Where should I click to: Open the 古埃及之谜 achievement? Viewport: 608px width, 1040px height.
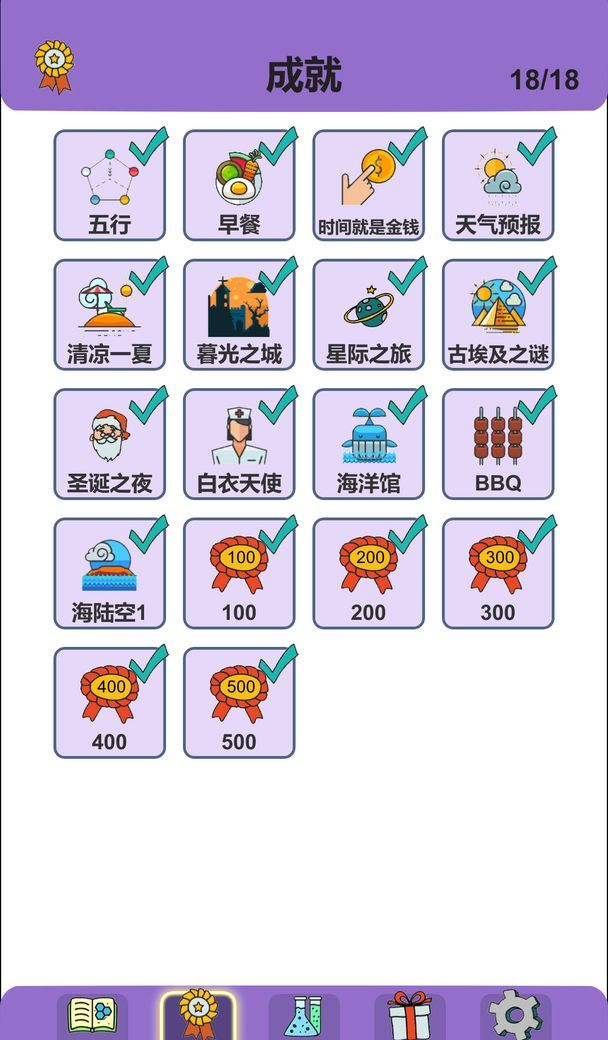[498, 315]
